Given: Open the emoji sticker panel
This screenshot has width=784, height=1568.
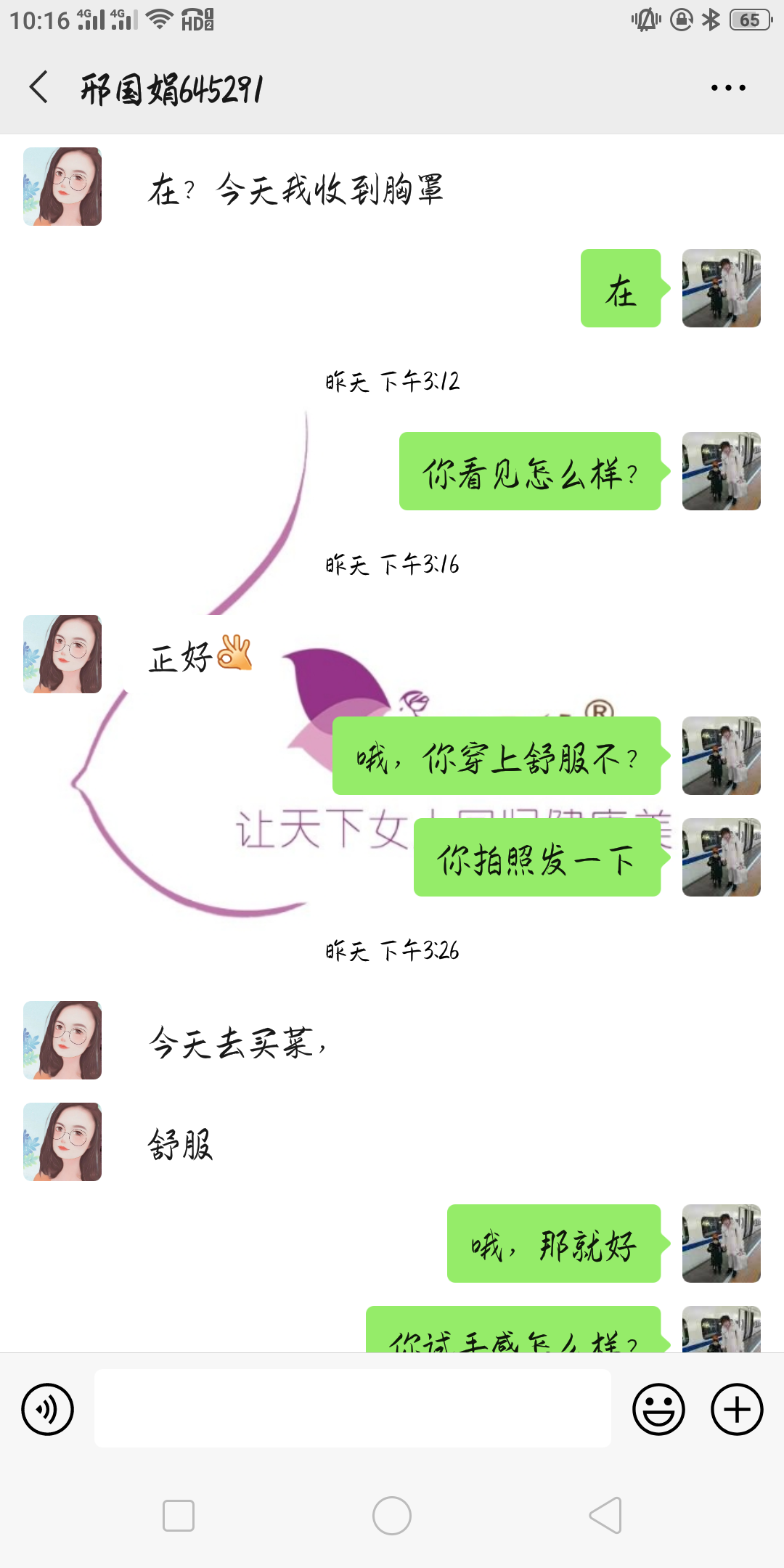Looking at the screenshot, I should [x=658, y=1410].
